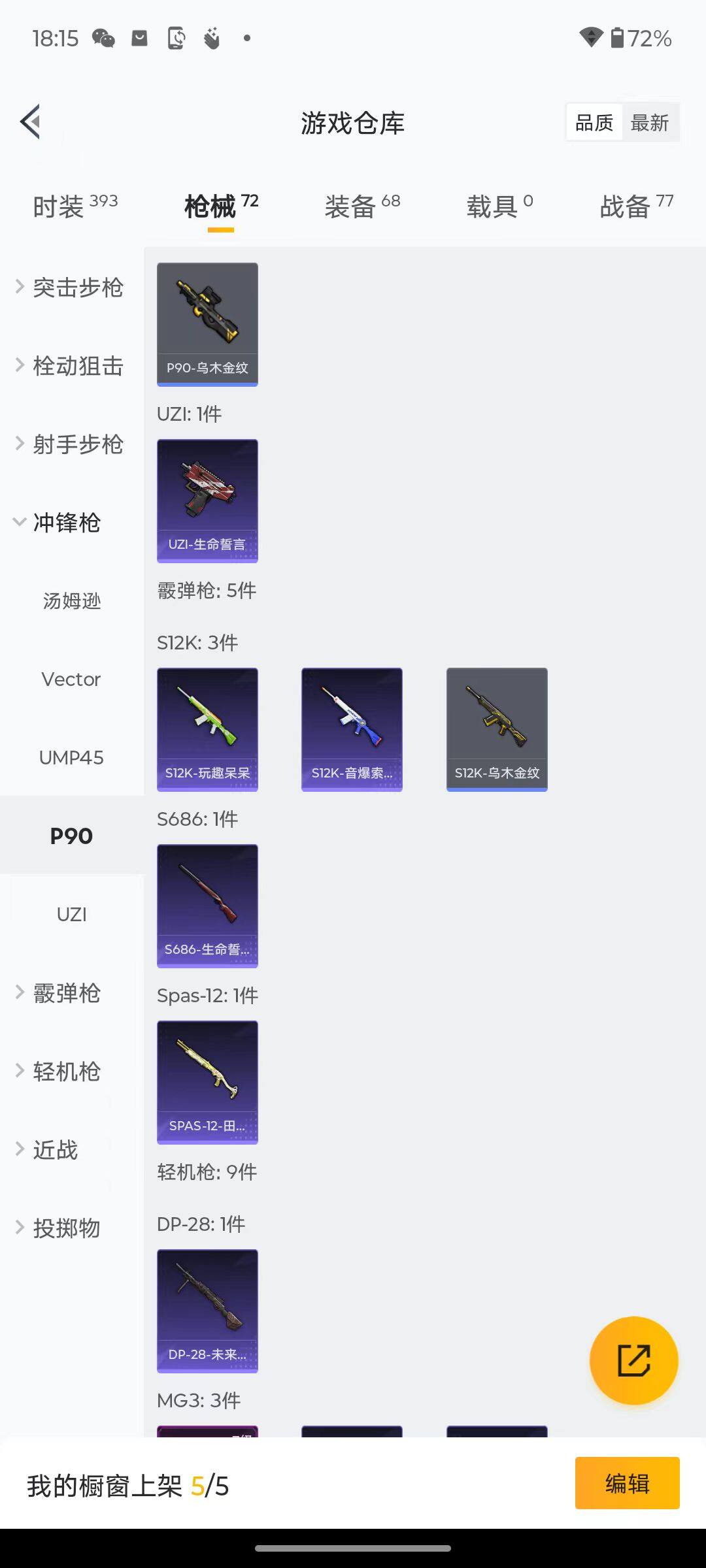Open the P90-乌木金纹 skin

207,324
